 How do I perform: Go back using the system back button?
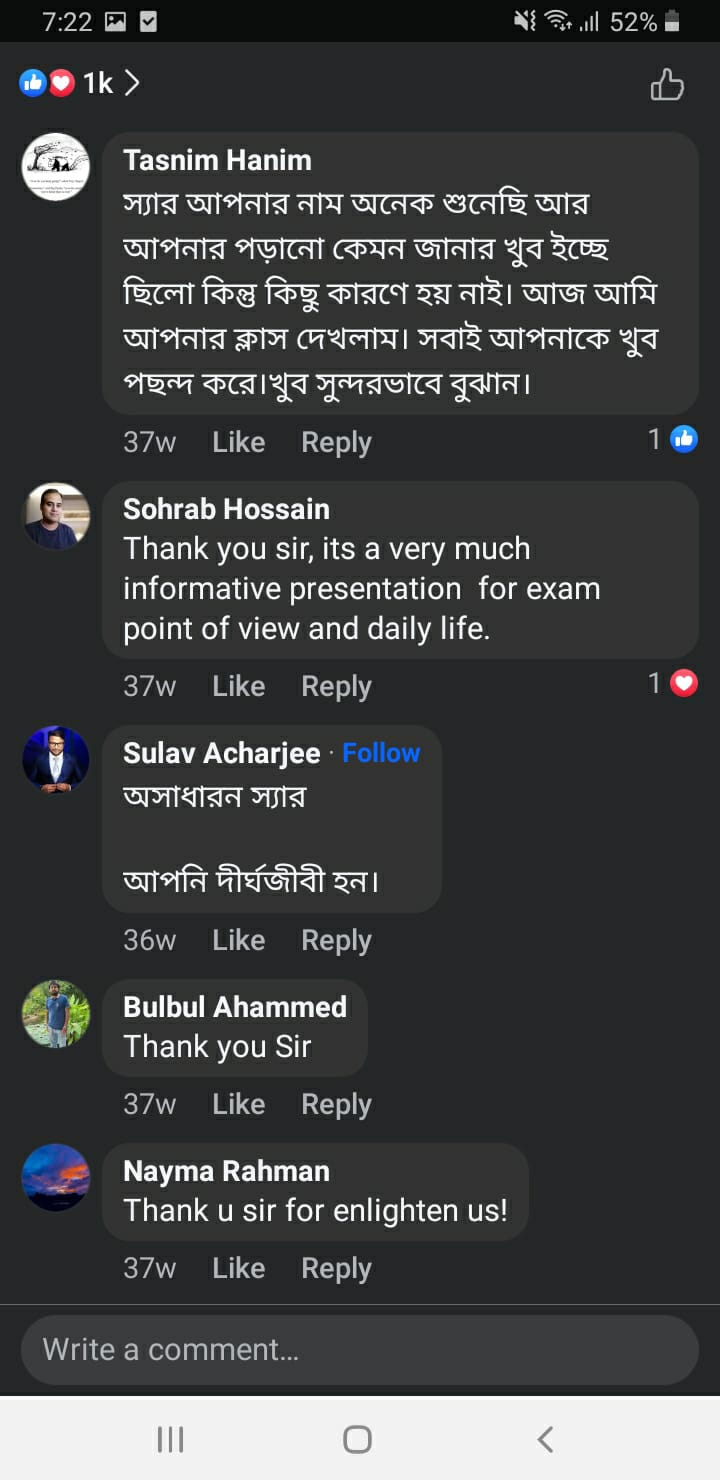[545, 1439]
